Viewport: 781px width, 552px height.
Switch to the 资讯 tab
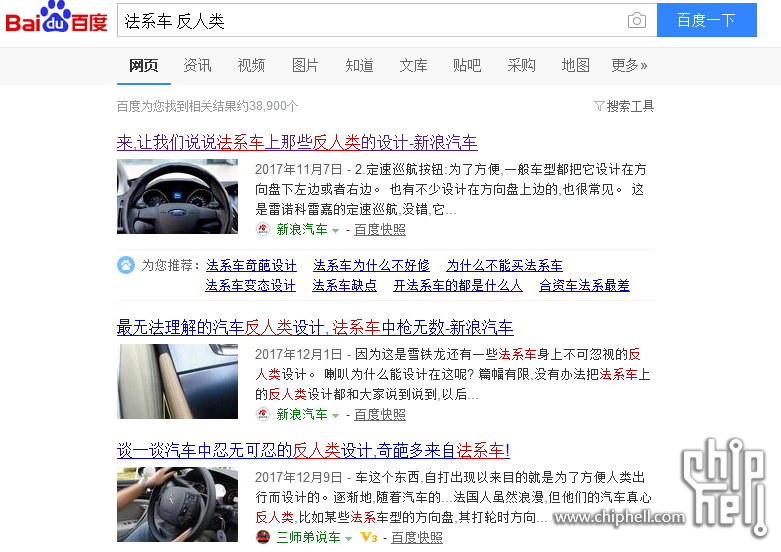197,65
